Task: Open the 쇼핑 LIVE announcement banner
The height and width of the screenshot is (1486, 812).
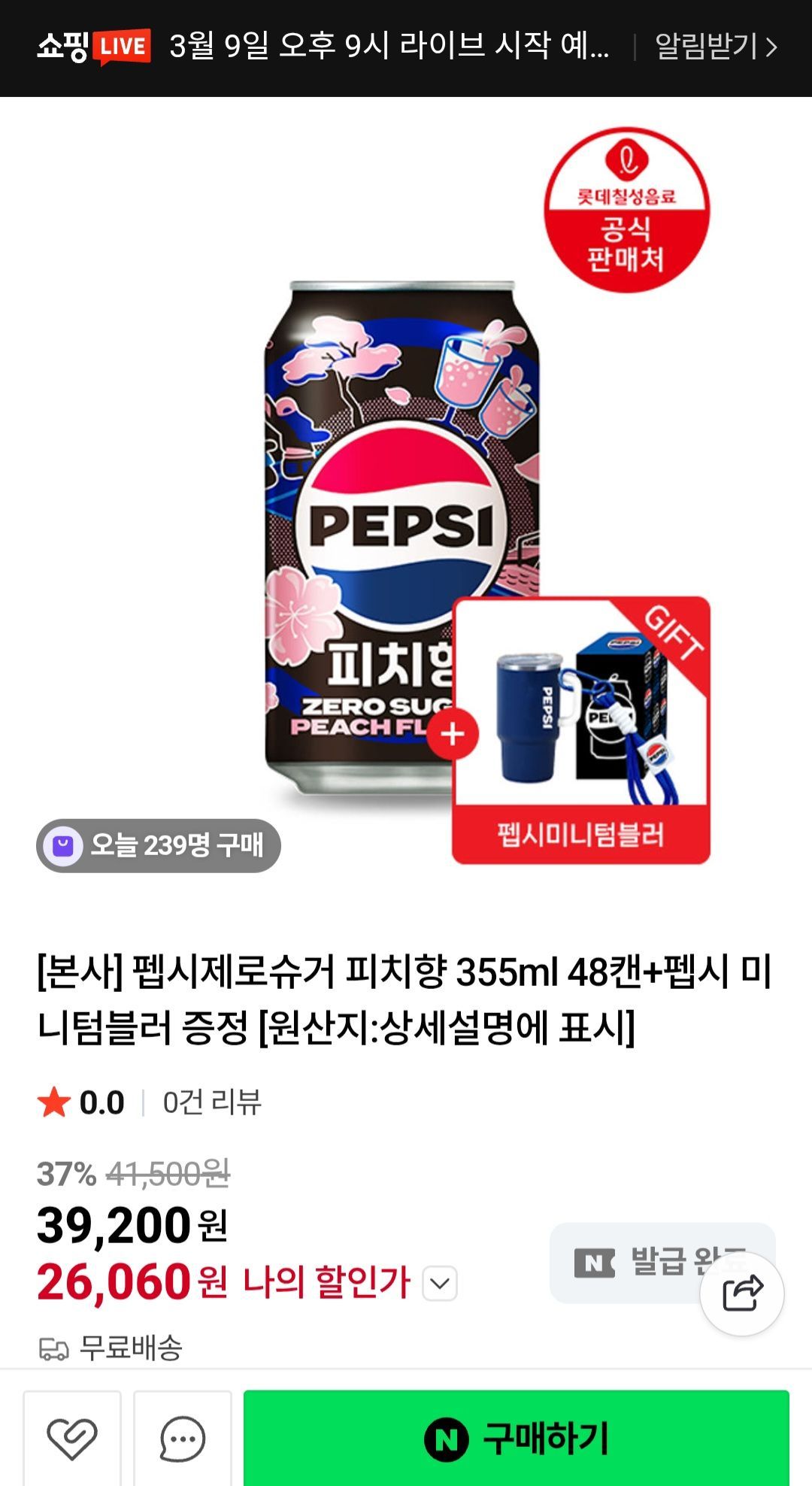Action: (x=323, y=47)
